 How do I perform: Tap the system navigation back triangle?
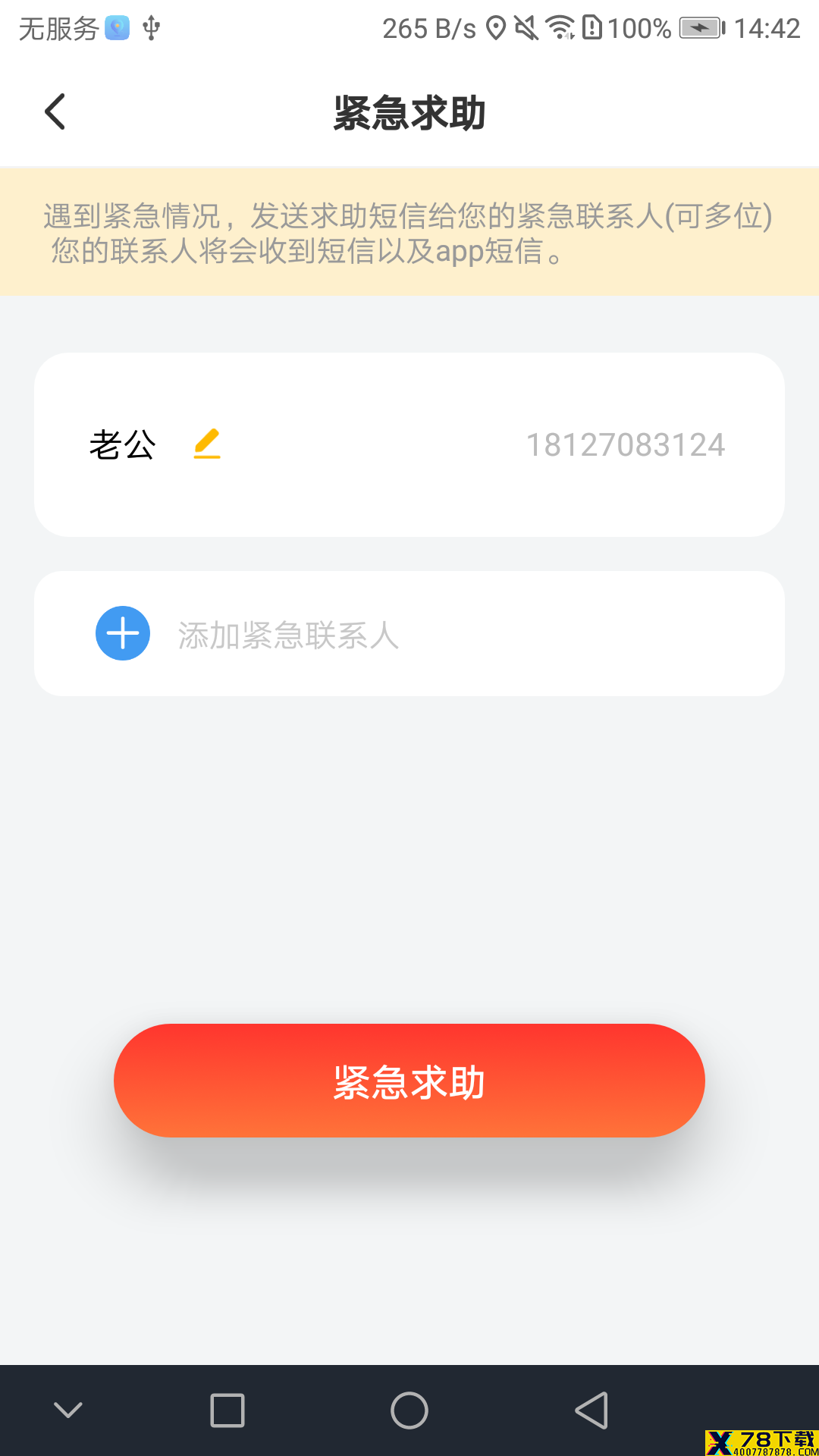[591, 1410]
